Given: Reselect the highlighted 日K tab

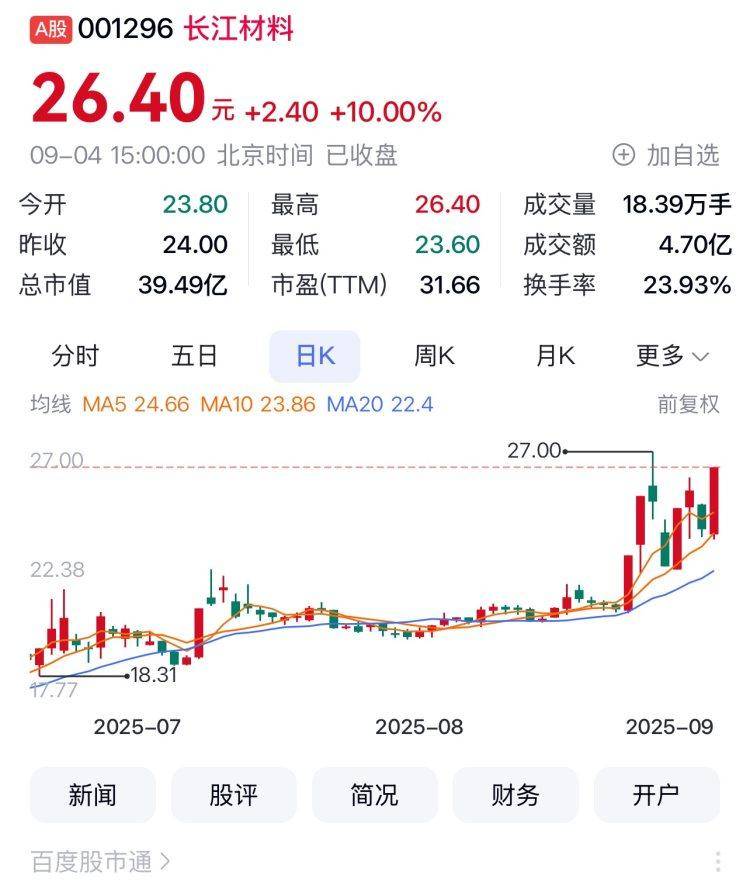Looking at the screenshot, I should pyautogui.click(x=315, y=355).
